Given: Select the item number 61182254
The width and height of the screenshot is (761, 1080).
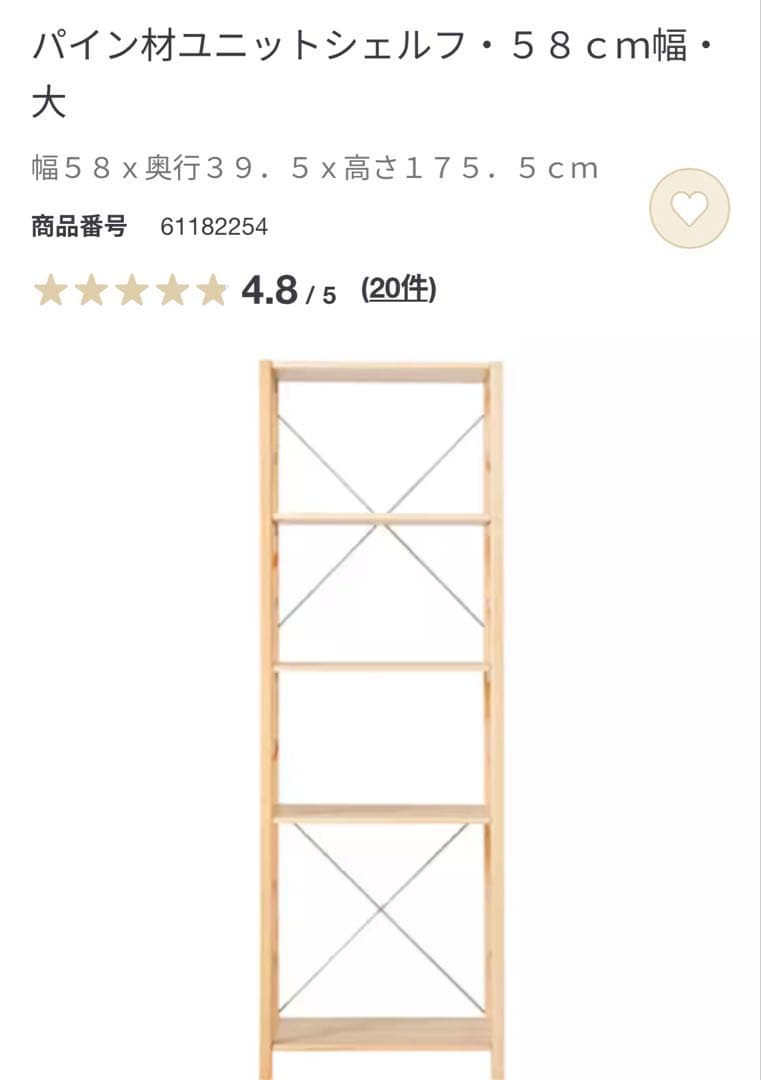Looking at the screenshot, I should 212,224.
